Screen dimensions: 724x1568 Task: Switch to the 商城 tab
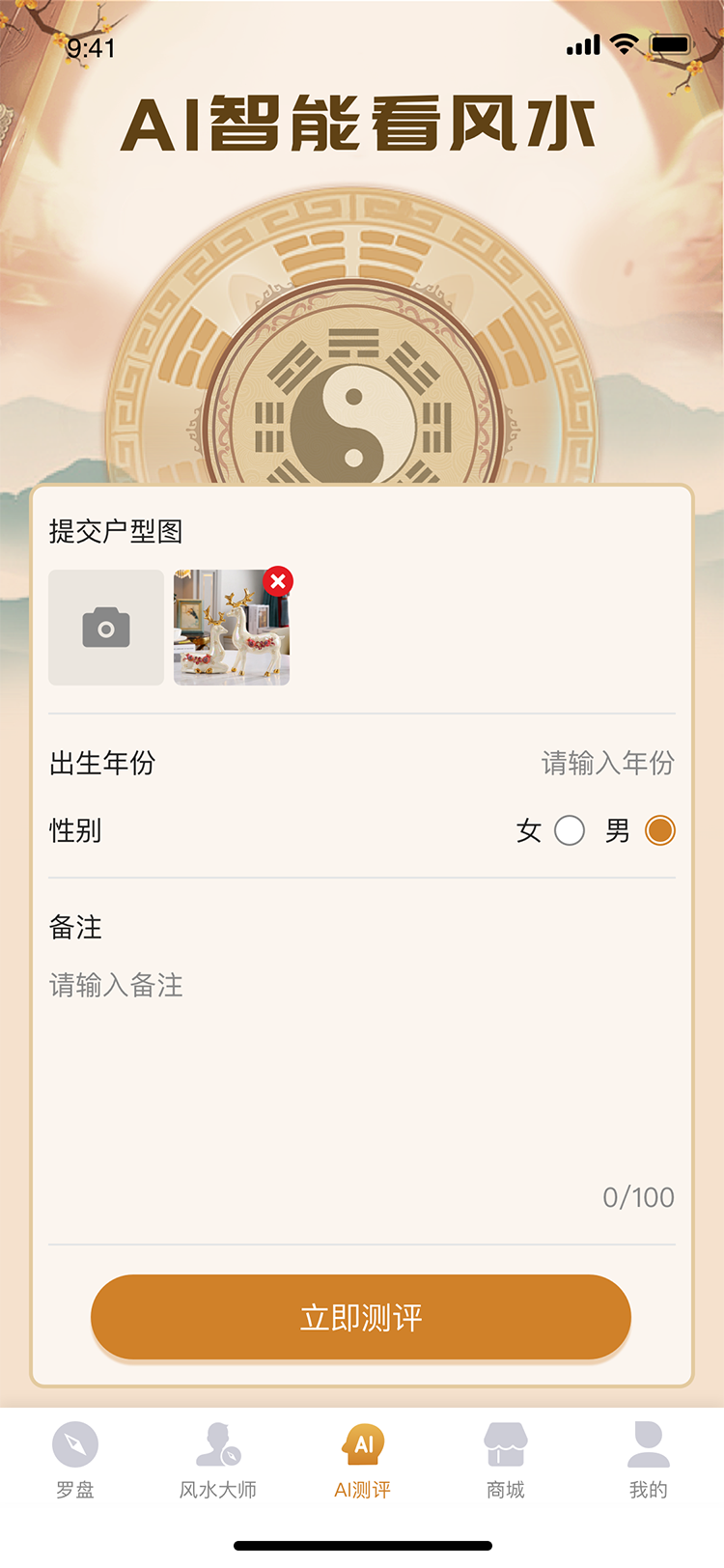506,1456
